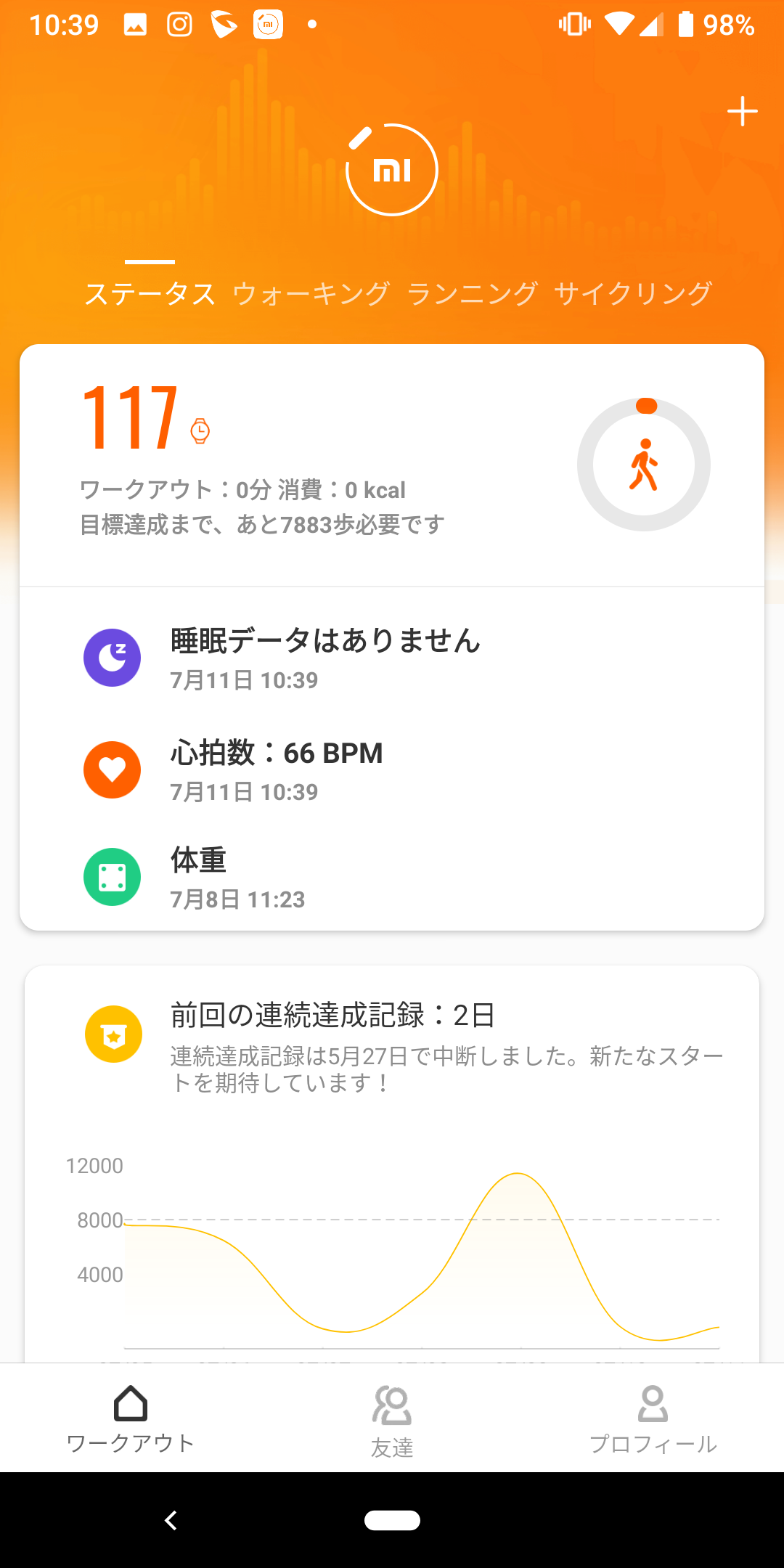Switch to the ランニング tab
This screenshot has width=784, height=1568.
(x=473, y=293)
